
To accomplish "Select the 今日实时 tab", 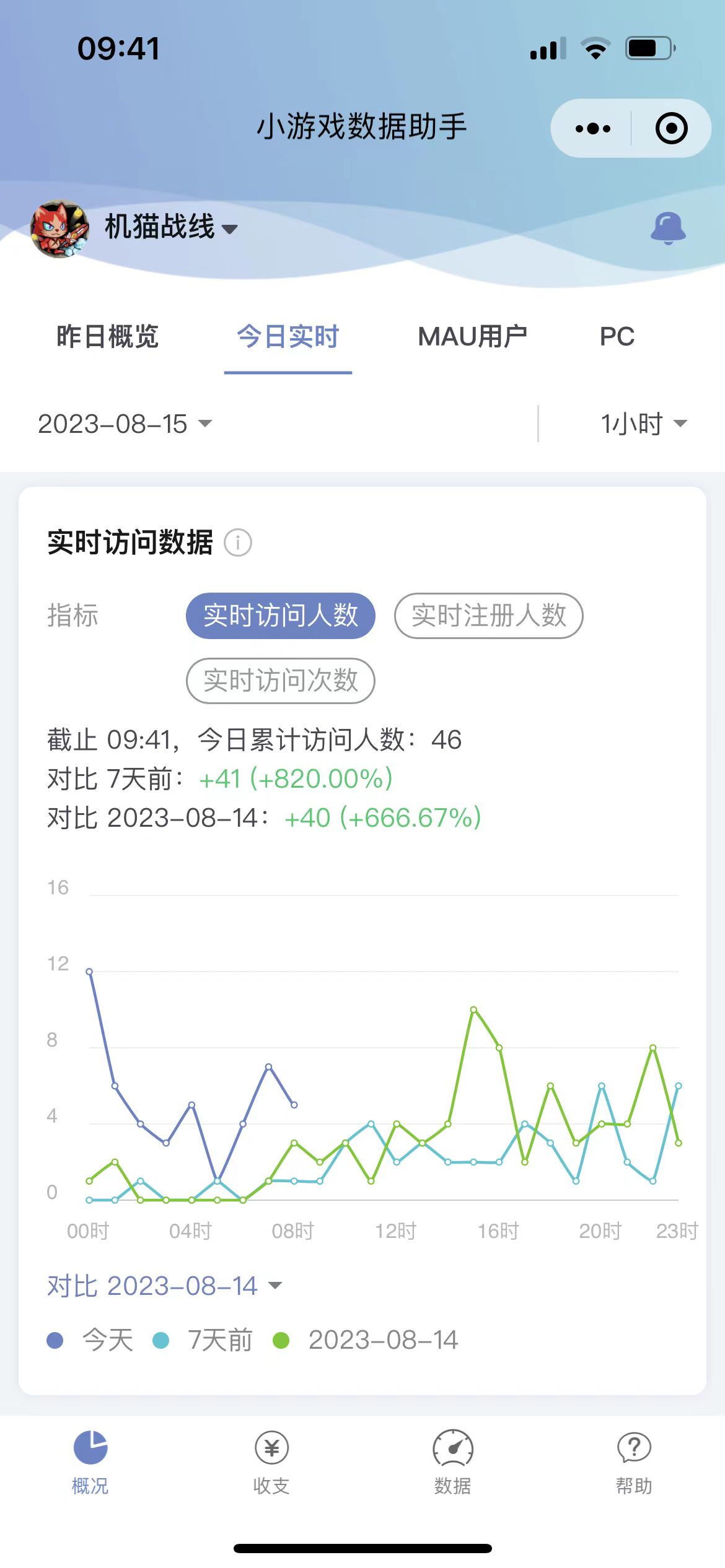I will tap(288, 337).
